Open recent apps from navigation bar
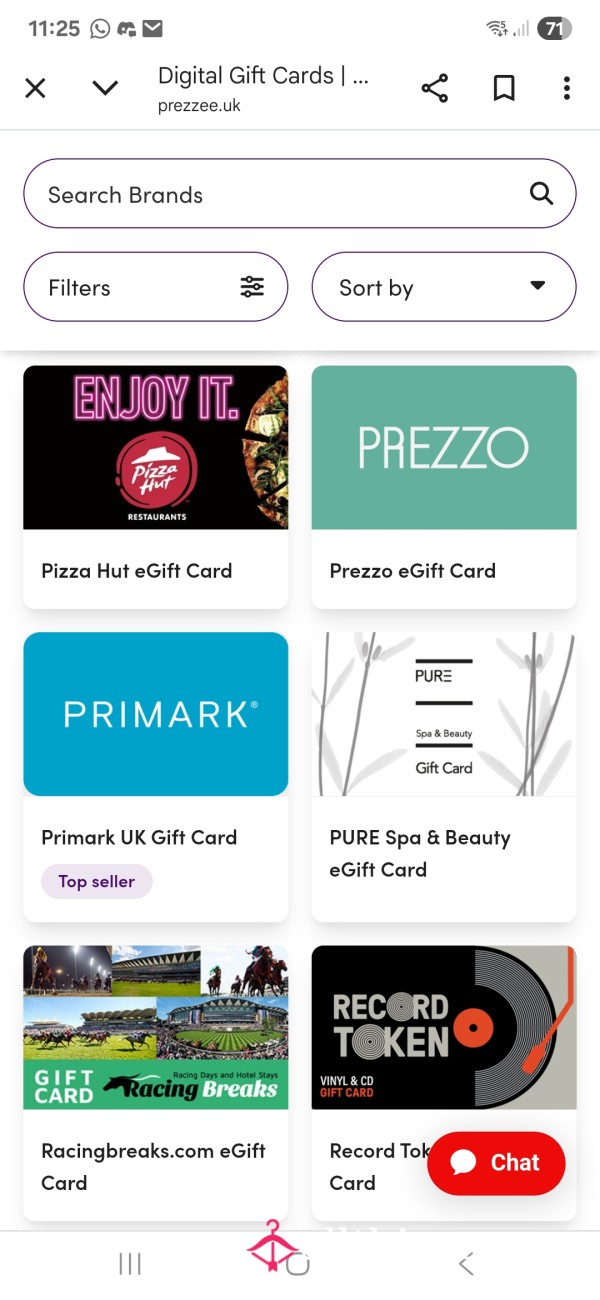600x1300 pixels. [x=130, y=1264]
